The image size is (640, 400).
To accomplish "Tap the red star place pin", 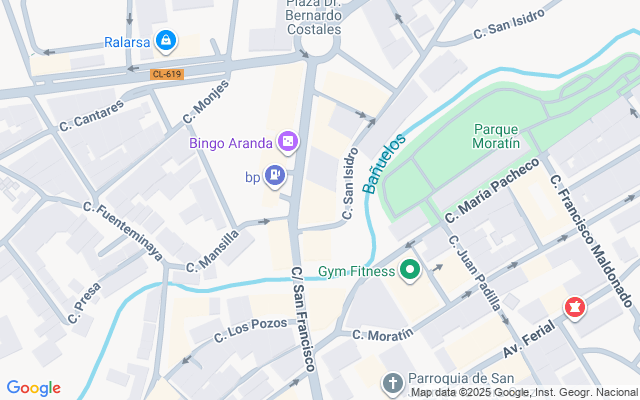I will click(575, 308).
